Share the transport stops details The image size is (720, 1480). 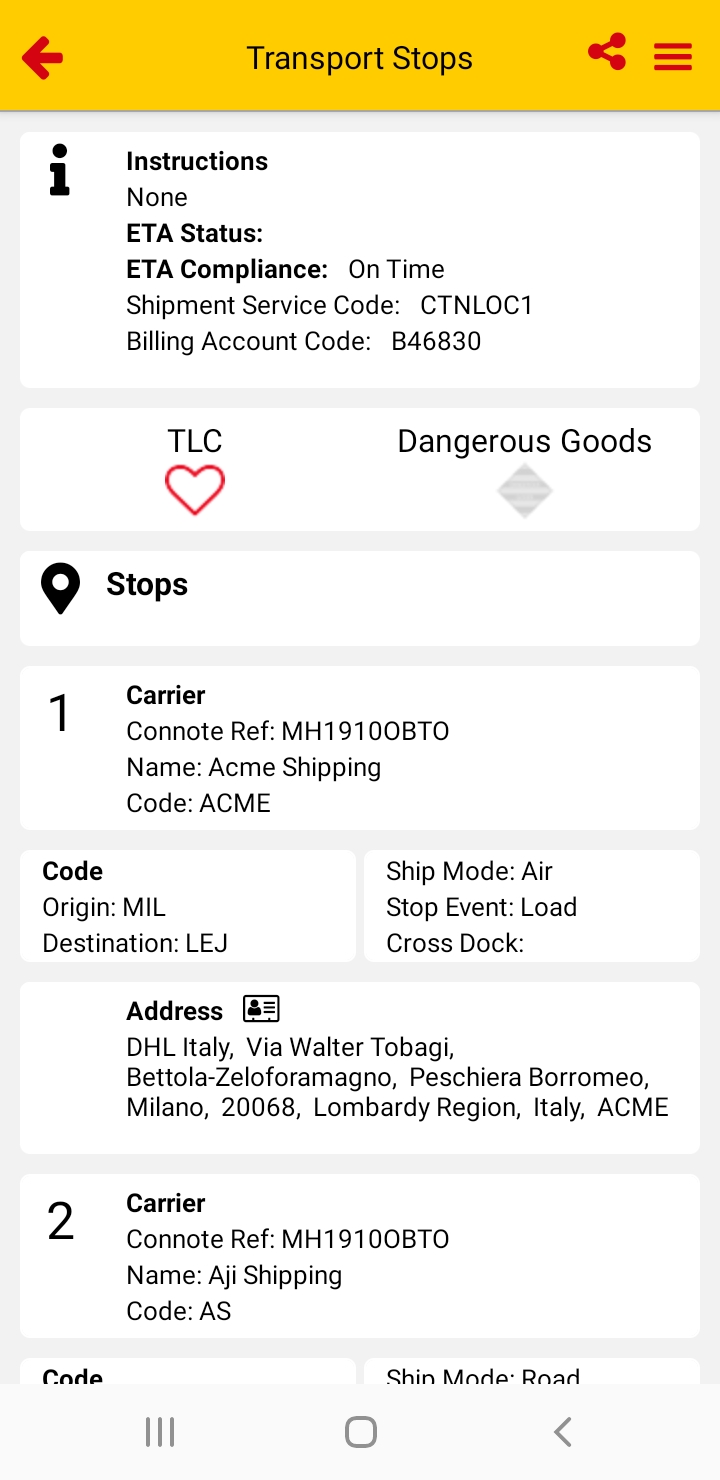point(607,52)
